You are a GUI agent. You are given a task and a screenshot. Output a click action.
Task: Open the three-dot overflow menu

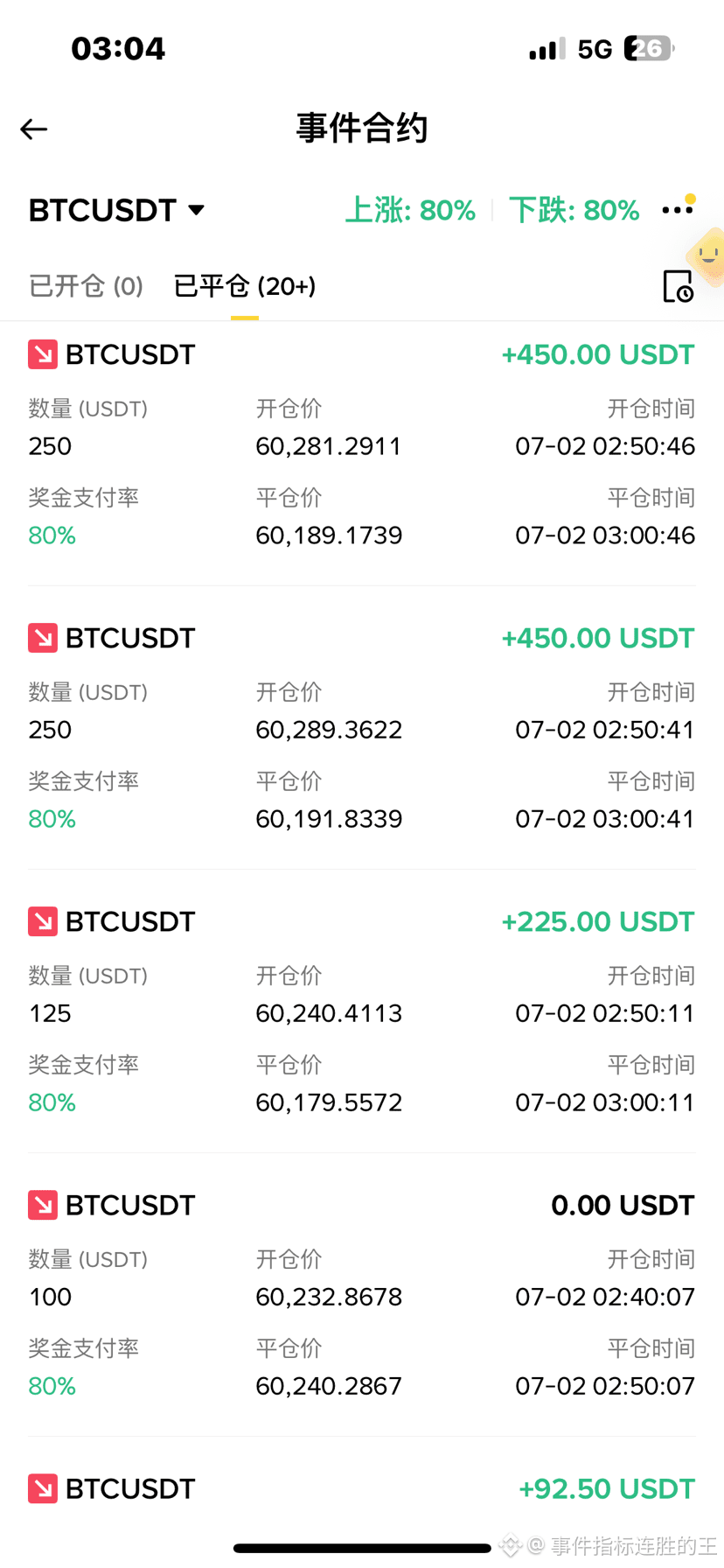point(678,210)
